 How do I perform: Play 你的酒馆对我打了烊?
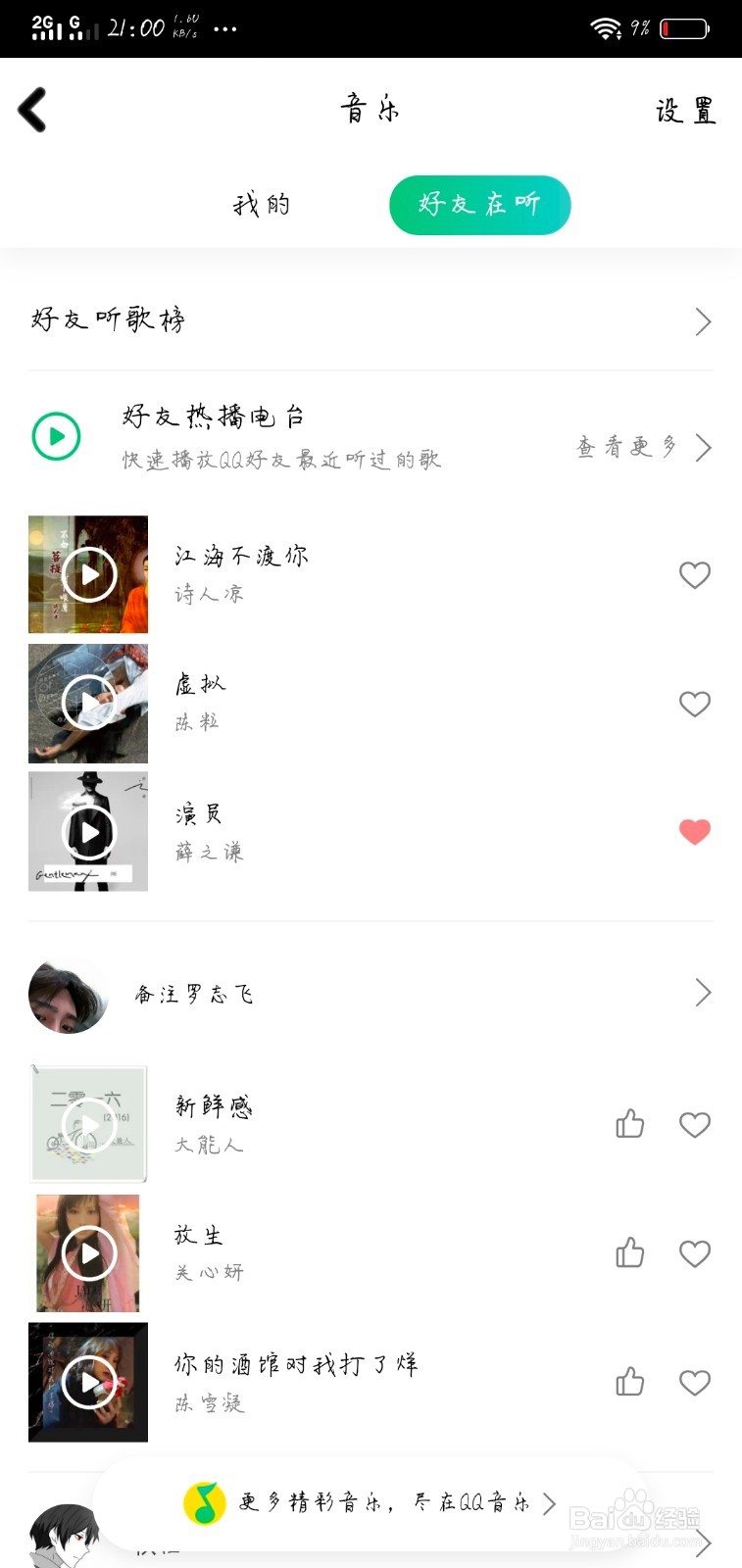click(88, 1382)
